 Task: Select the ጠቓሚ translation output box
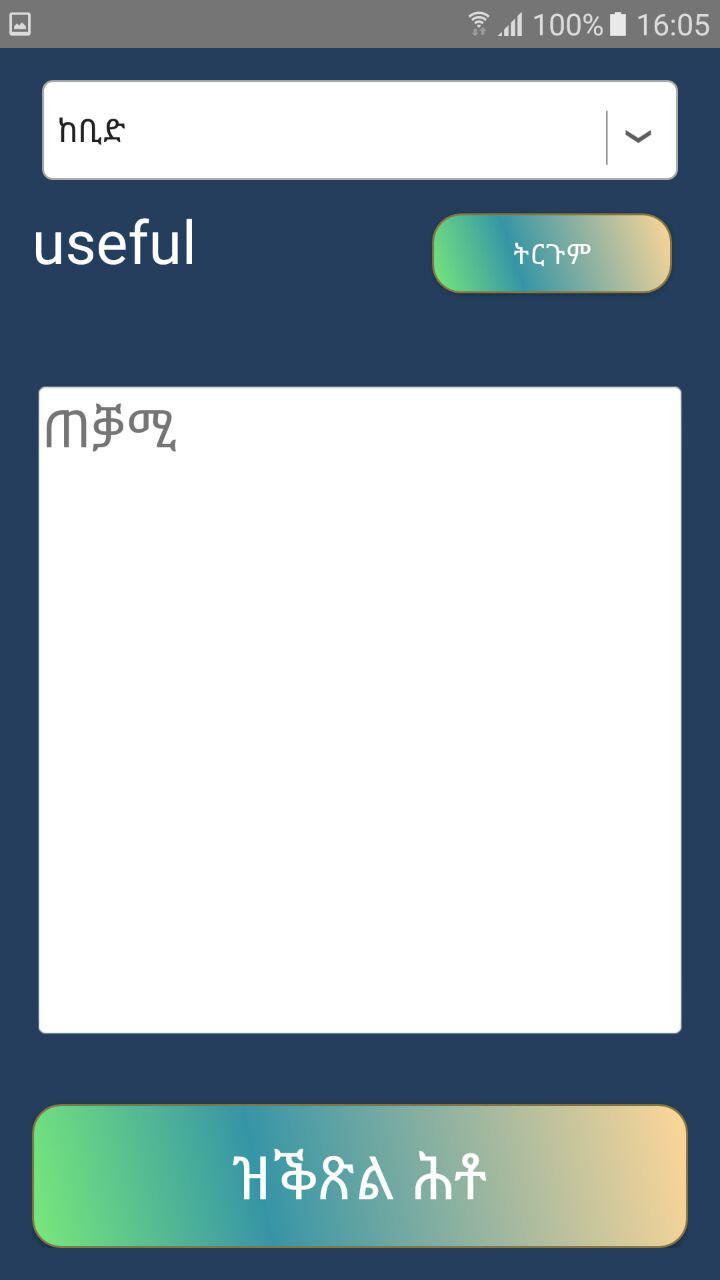(360, 710)
